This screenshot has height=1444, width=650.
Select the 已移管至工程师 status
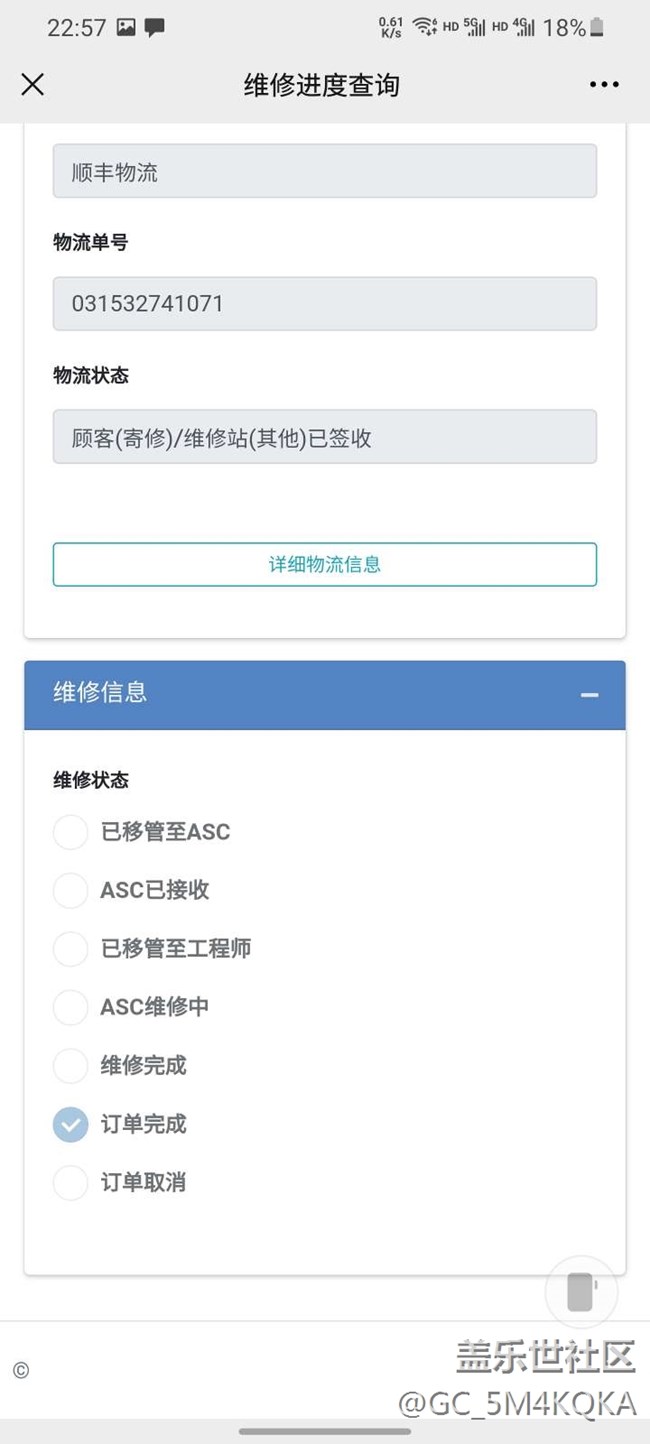pyautogui.click(x=71, y=949)
